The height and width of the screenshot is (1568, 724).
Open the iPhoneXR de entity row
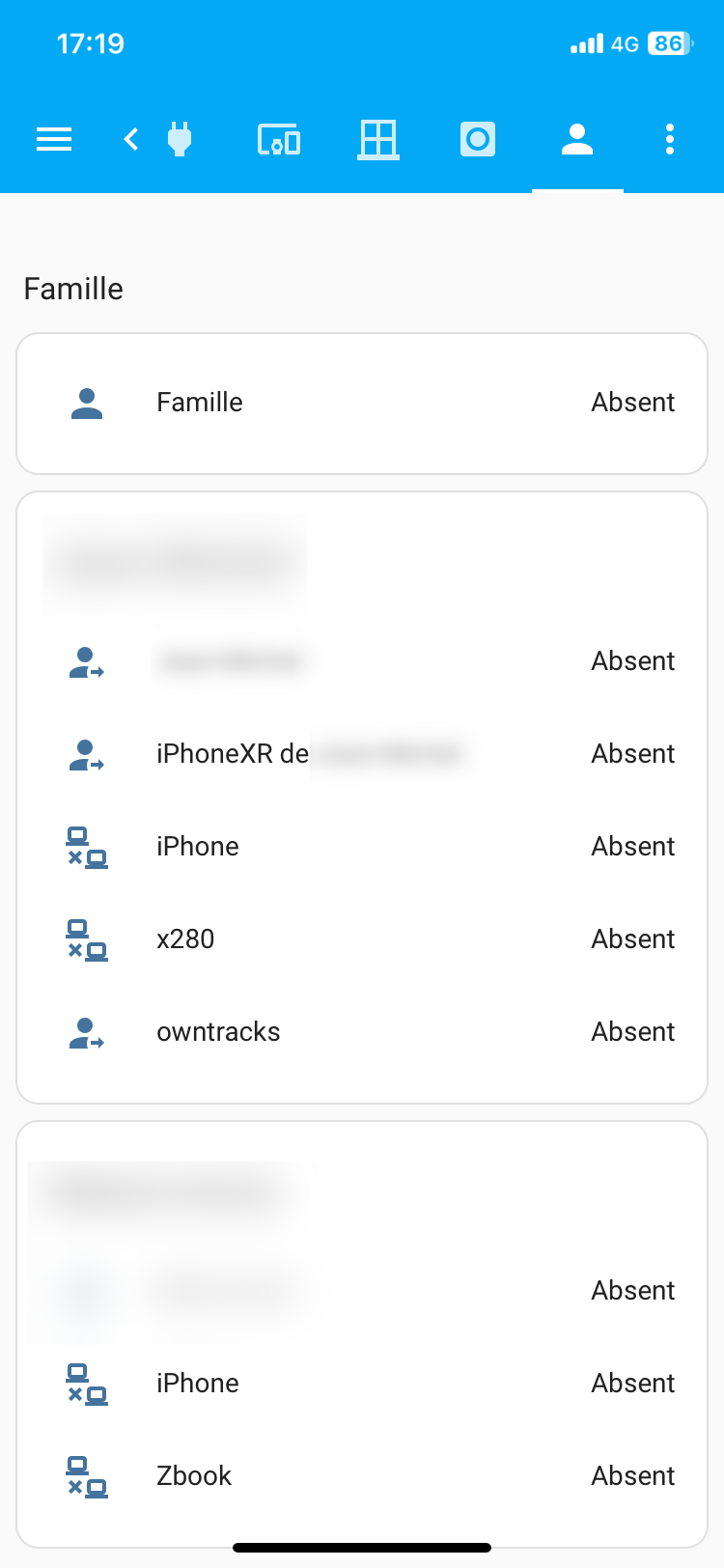point(362,754)
